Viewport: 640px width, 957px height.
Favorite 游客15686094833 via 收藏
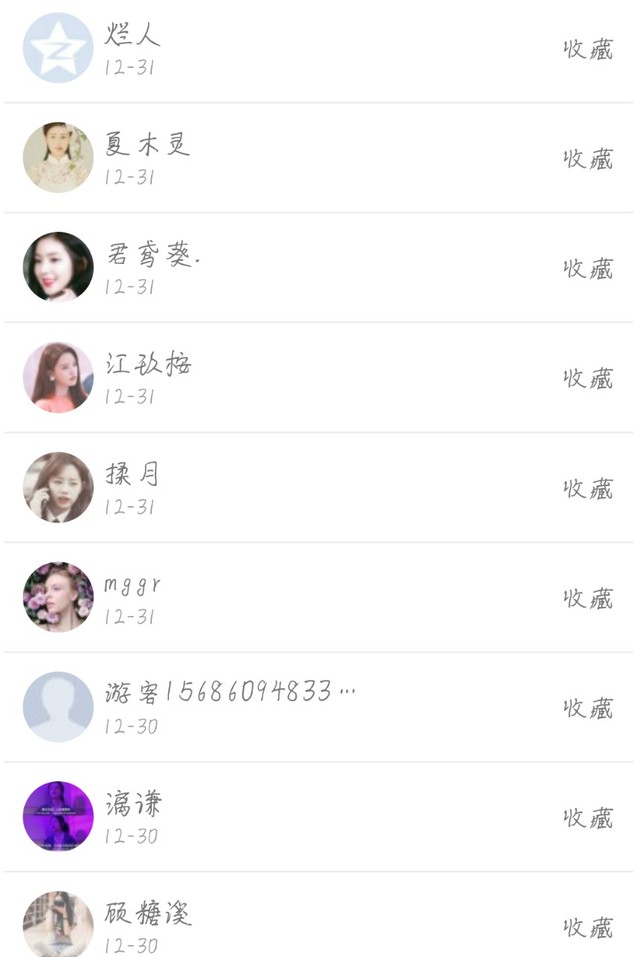(x=588, y=708)
